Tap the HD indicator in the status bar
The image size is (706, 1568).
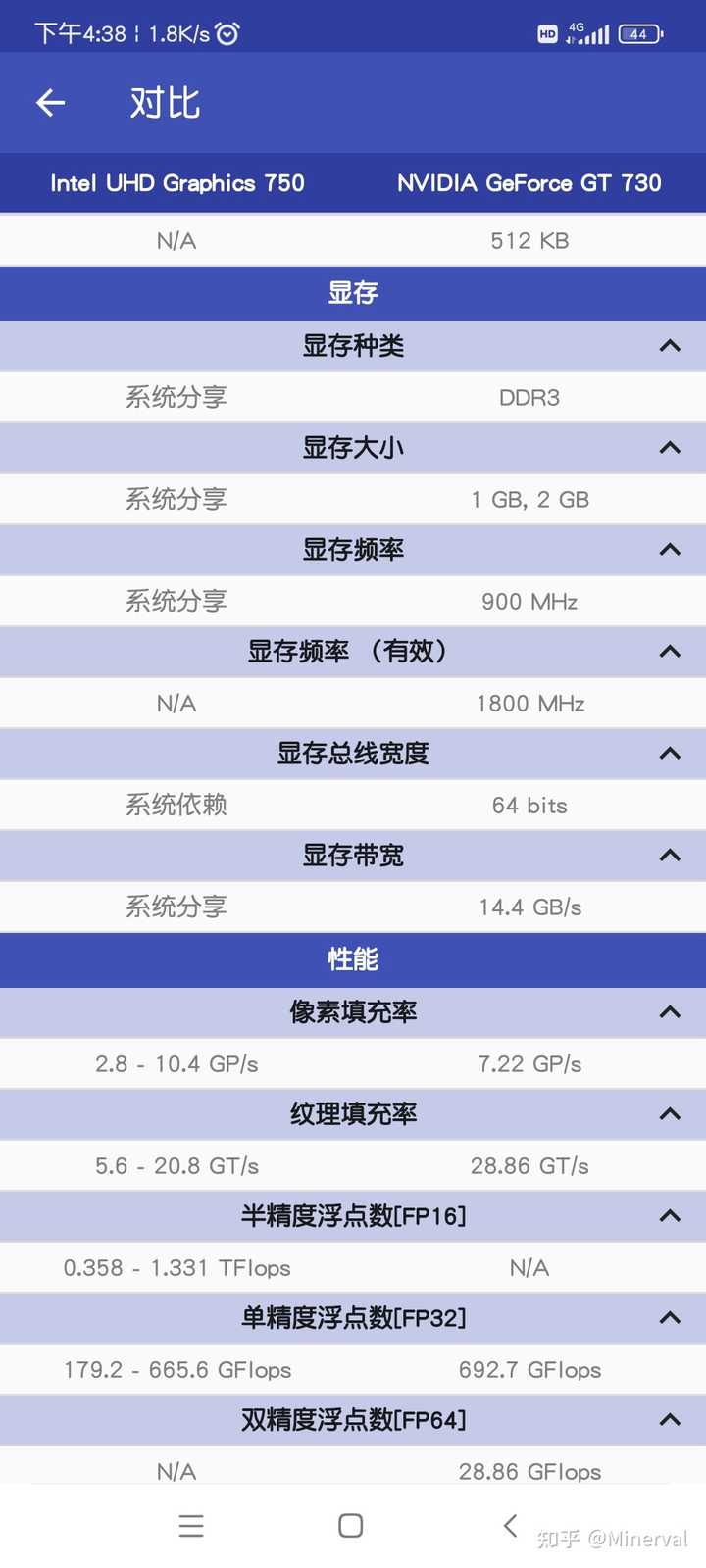pos(548,33)
